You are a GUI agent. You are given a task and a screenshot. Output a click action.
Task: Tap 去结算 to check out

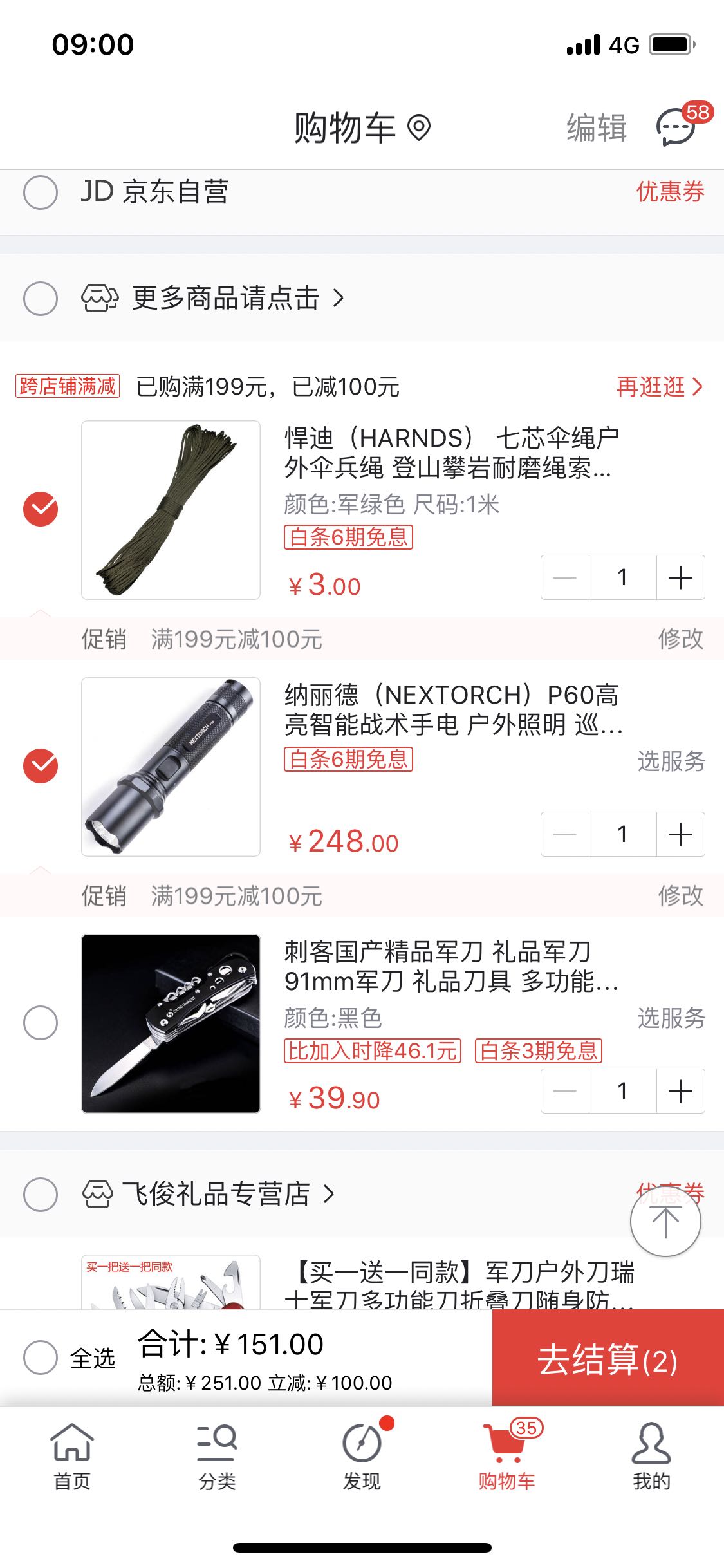pos(608,1358)
